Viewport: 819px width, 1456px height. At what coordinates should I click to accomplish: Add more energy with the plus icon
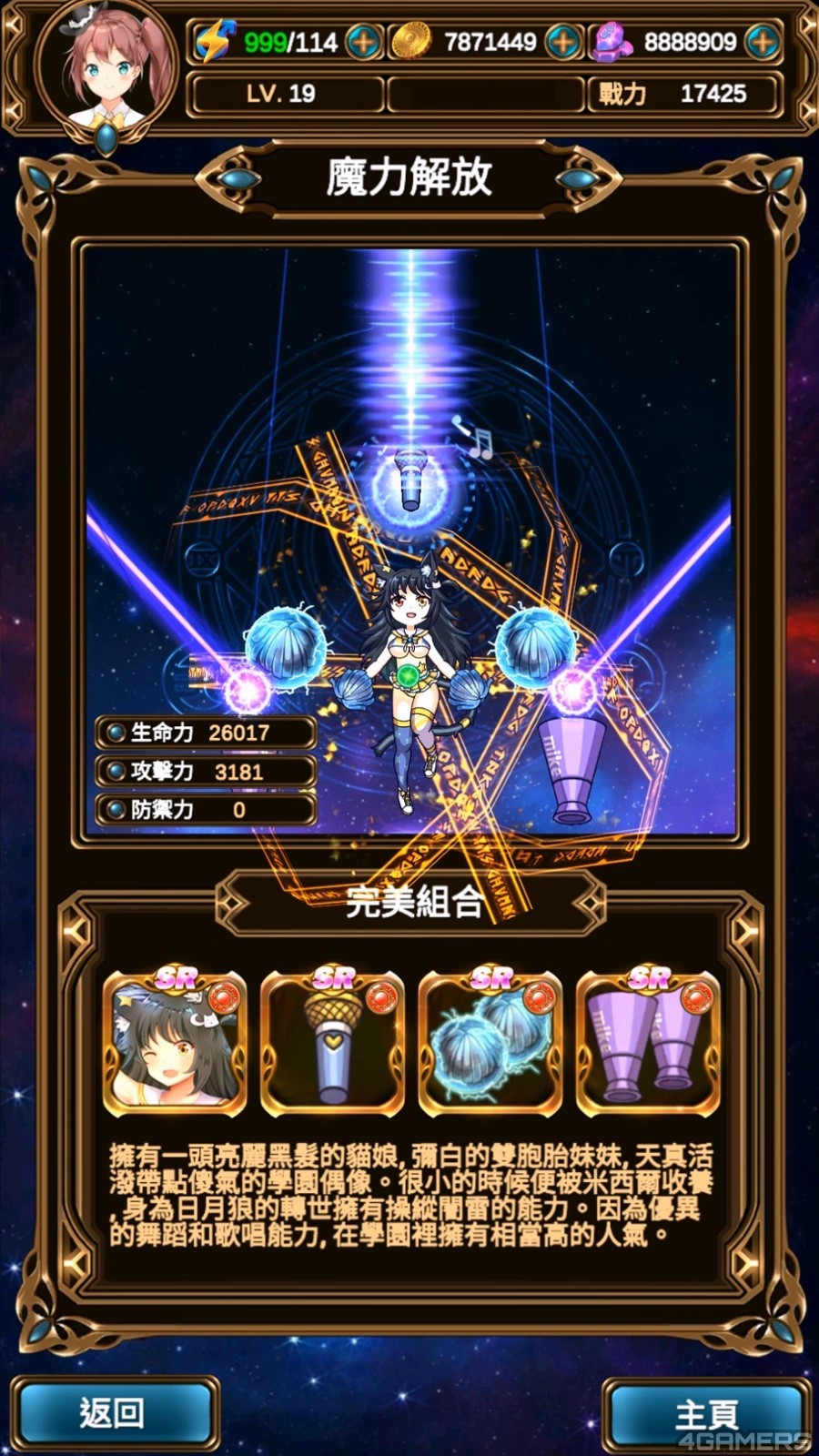tap(364, 42)
